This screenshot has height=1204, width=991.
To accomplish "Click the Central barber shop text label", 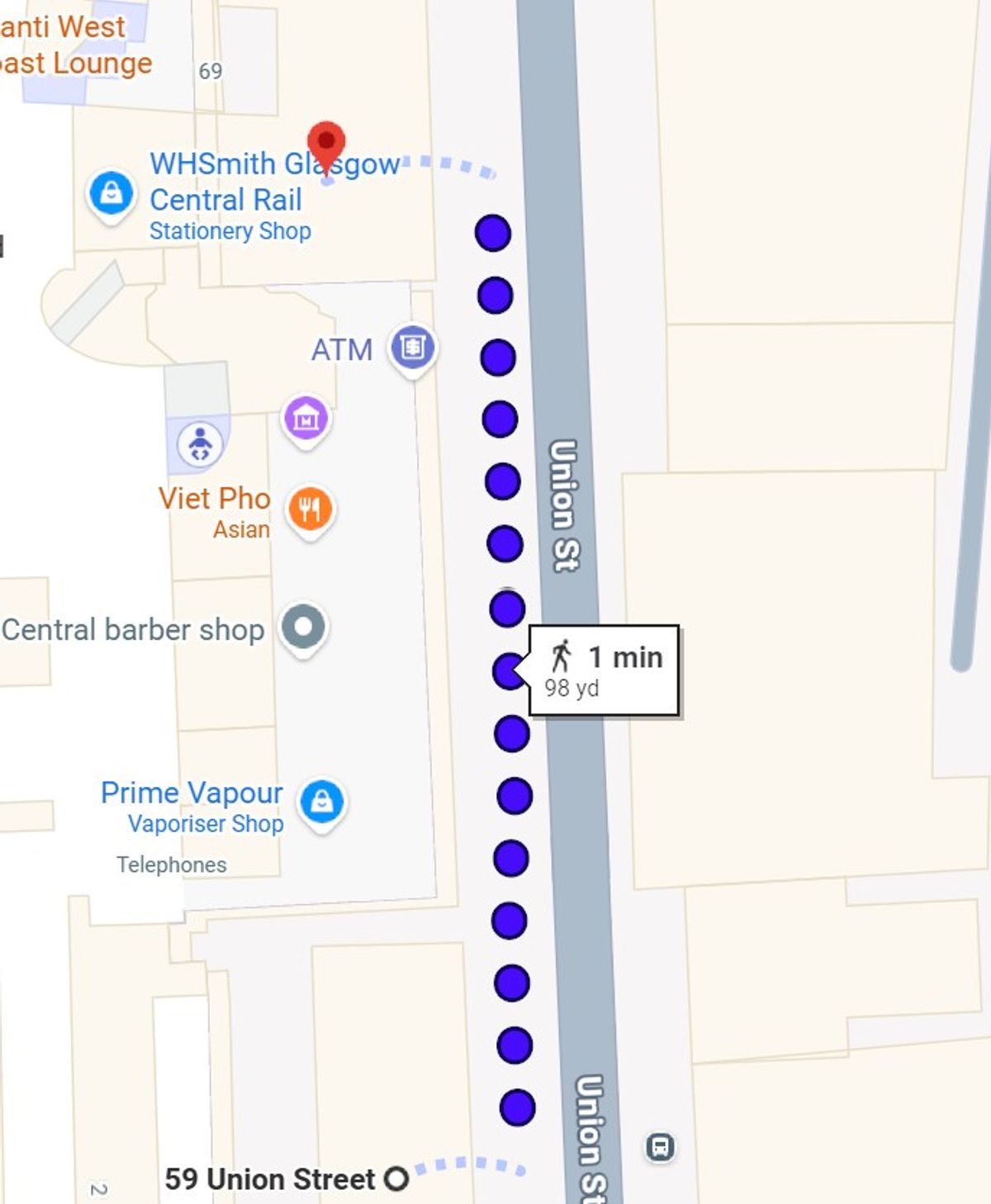I will click(x=132, y=629).
